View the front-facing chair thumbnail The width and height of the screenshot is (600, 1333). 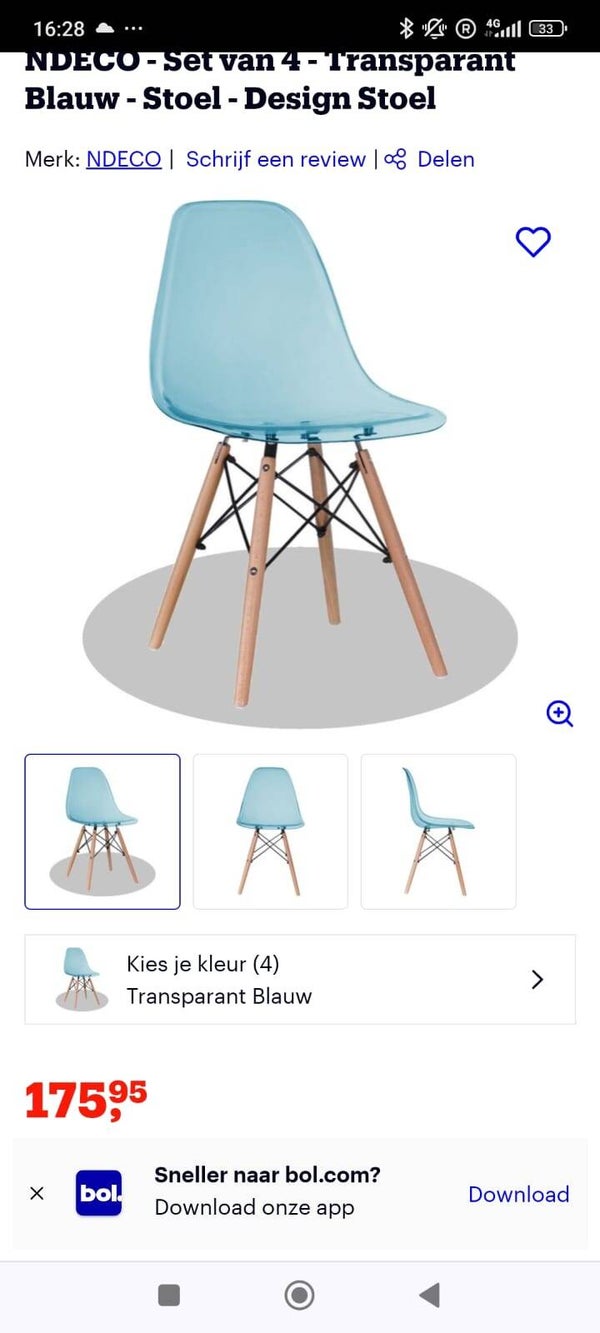coord(270,831)
